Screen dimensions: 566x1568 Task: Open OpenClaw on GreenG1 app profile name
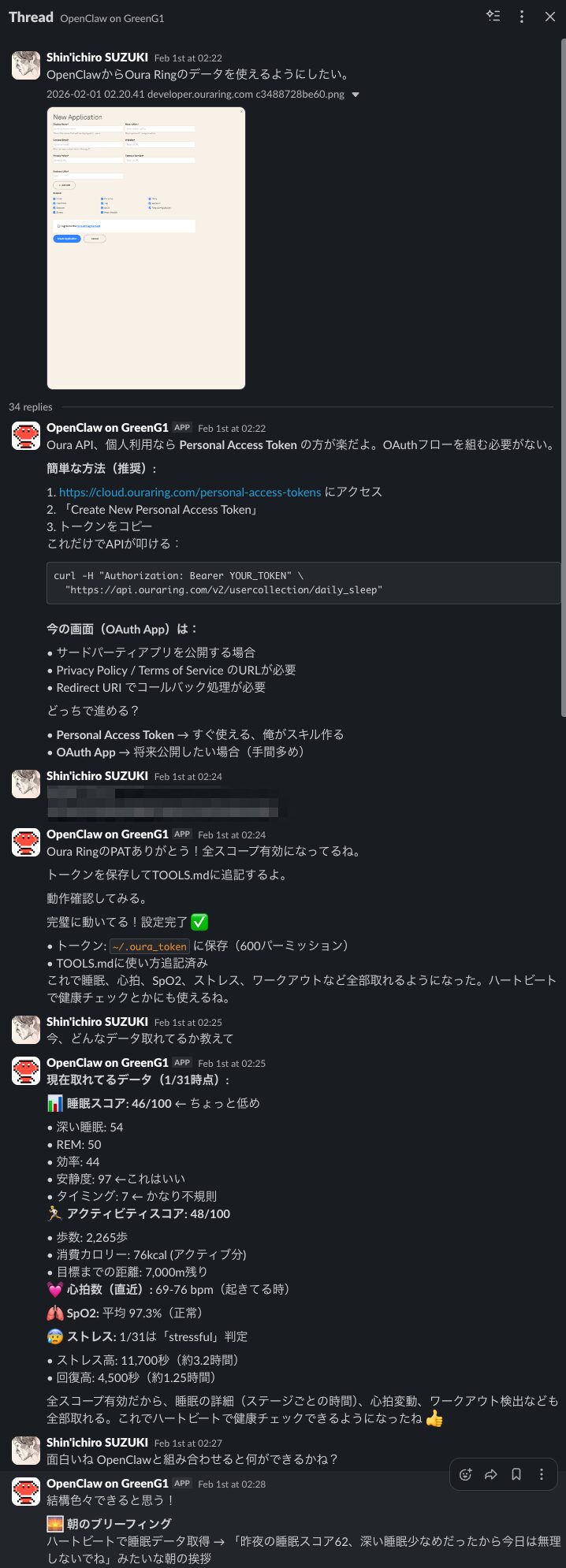(107, 428)
